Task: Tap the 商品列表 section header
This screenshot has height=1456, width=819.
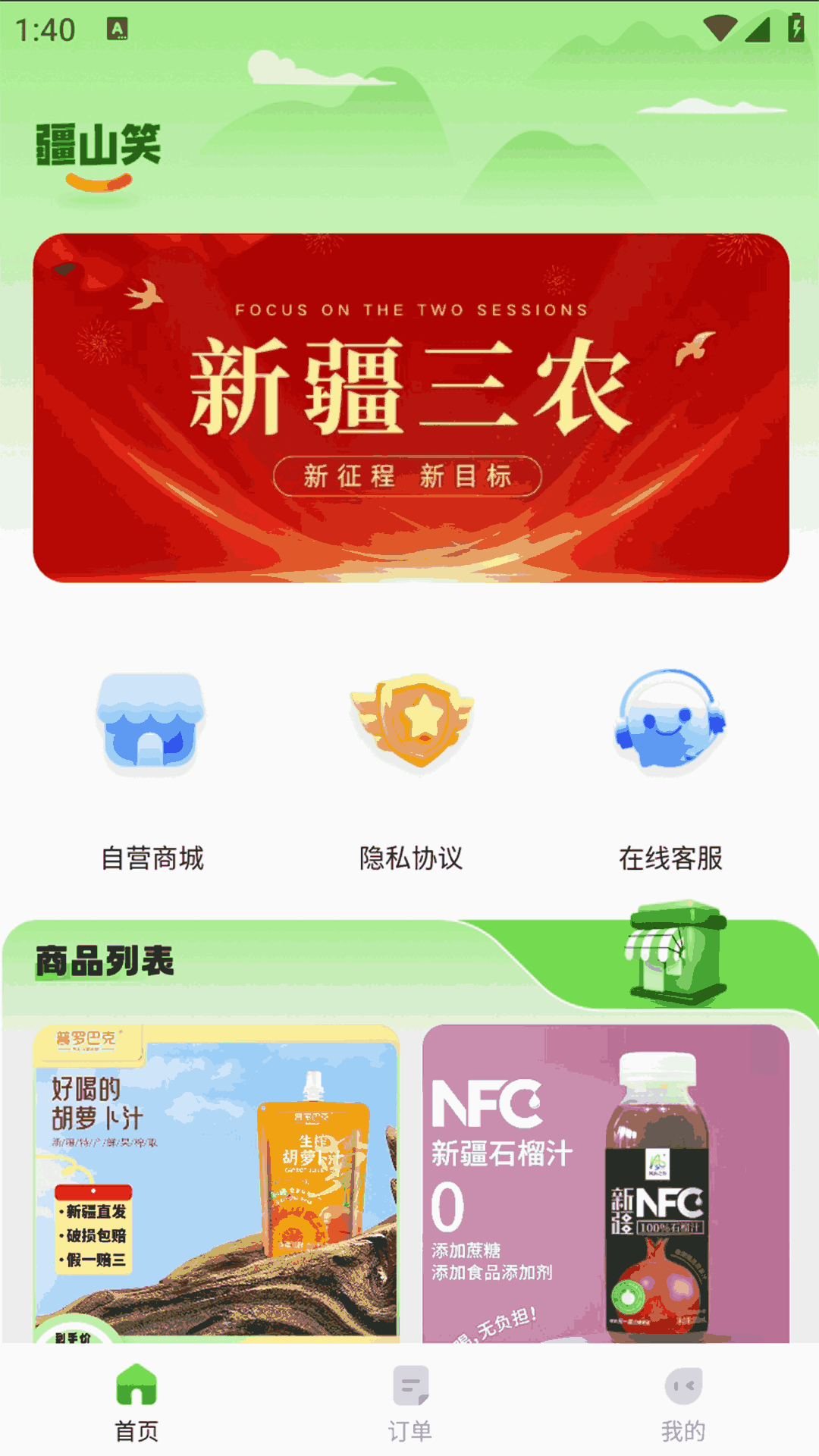Action: [x=104, y=960]
